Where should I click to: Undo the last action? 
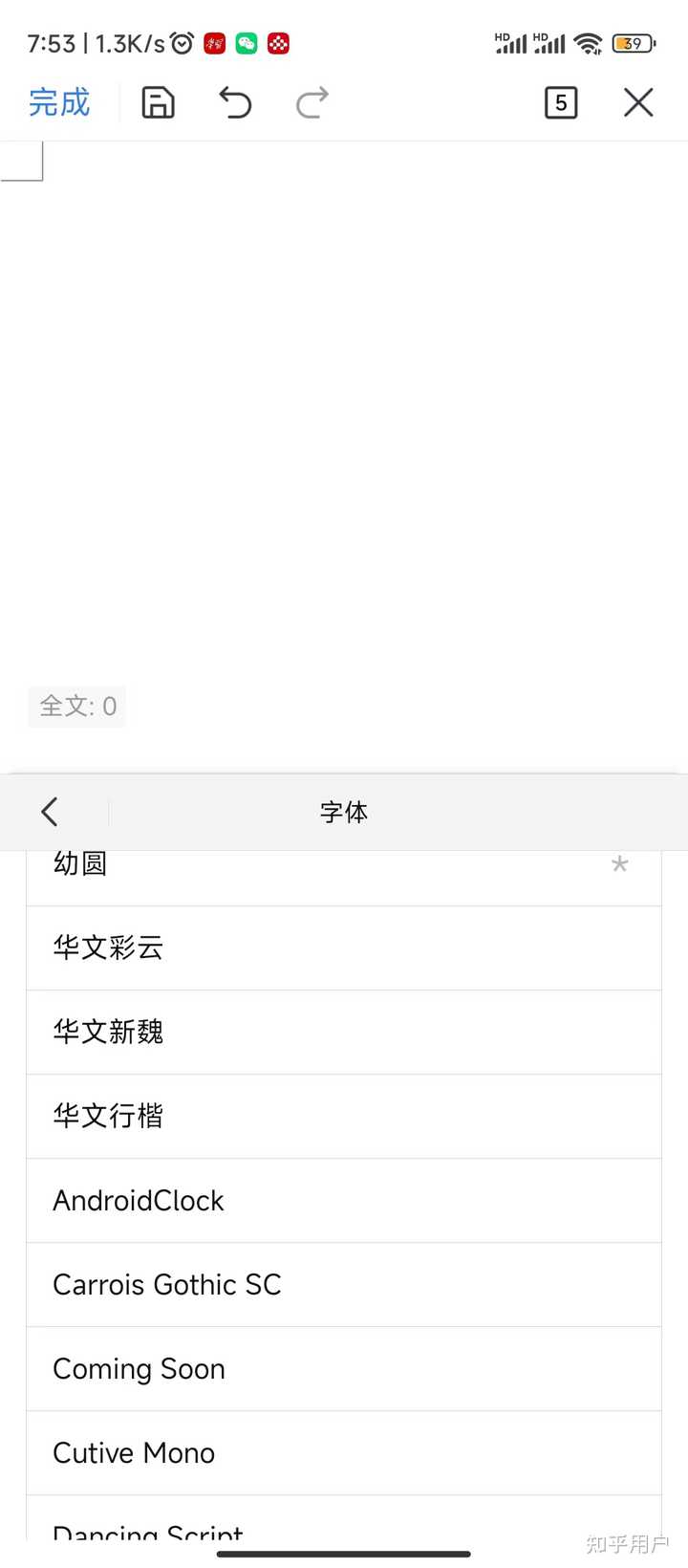pos(235,102)
